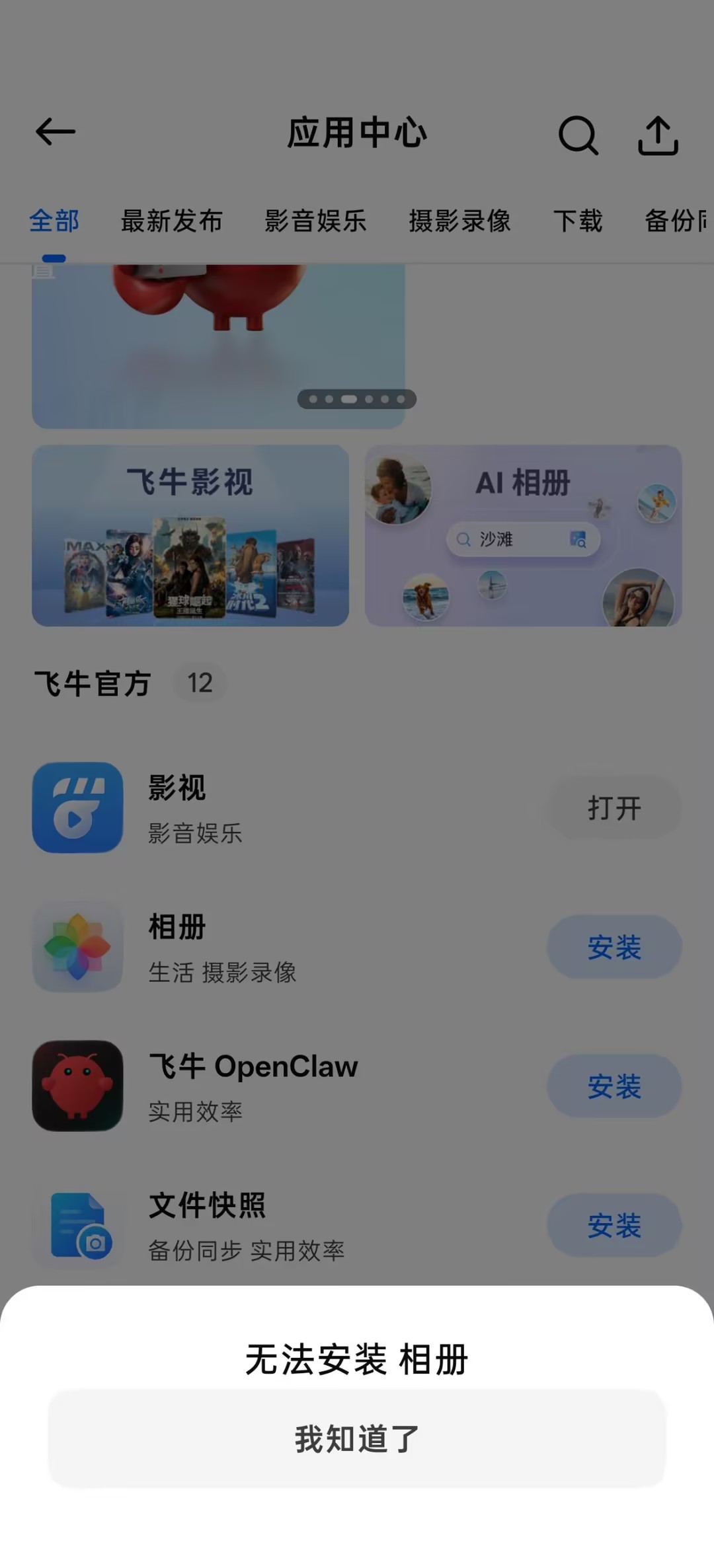This screenshot has width=714, height=1568.
Task: Open the 飞牛影视 banner card
Action: [x=190, y=535]
